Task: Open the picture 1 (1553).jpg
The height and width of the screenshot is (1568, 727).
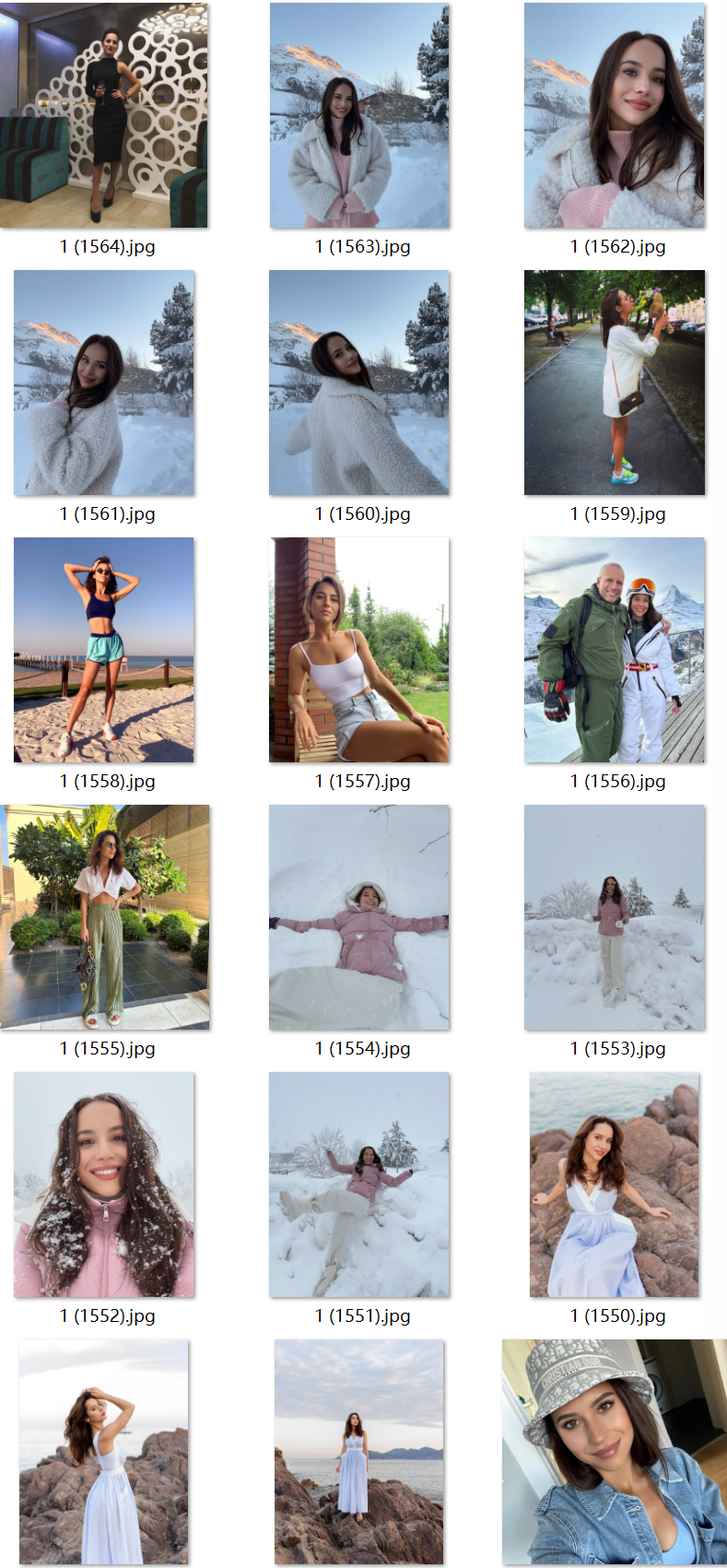Action: tap(615, 917)
